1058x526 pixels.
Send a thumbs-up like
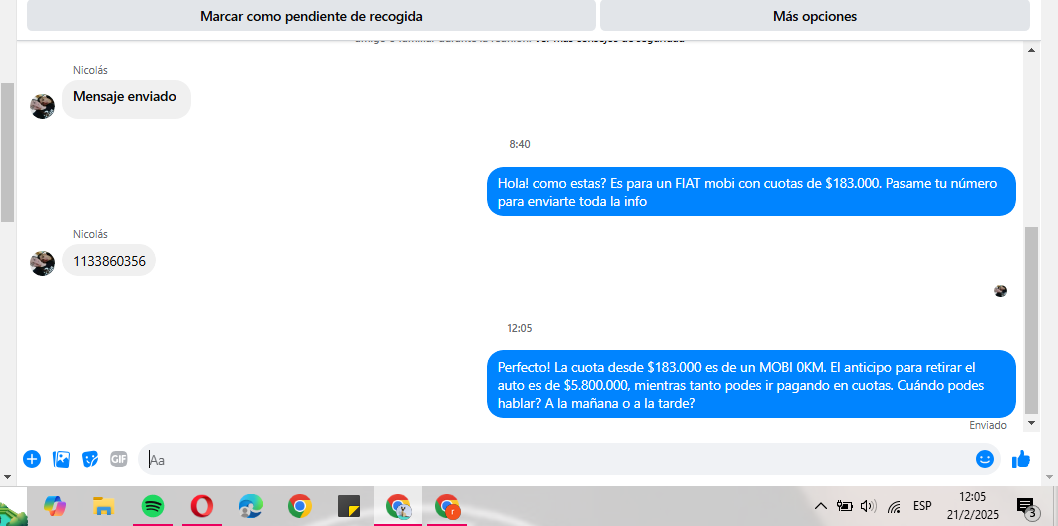point(1020,459)
